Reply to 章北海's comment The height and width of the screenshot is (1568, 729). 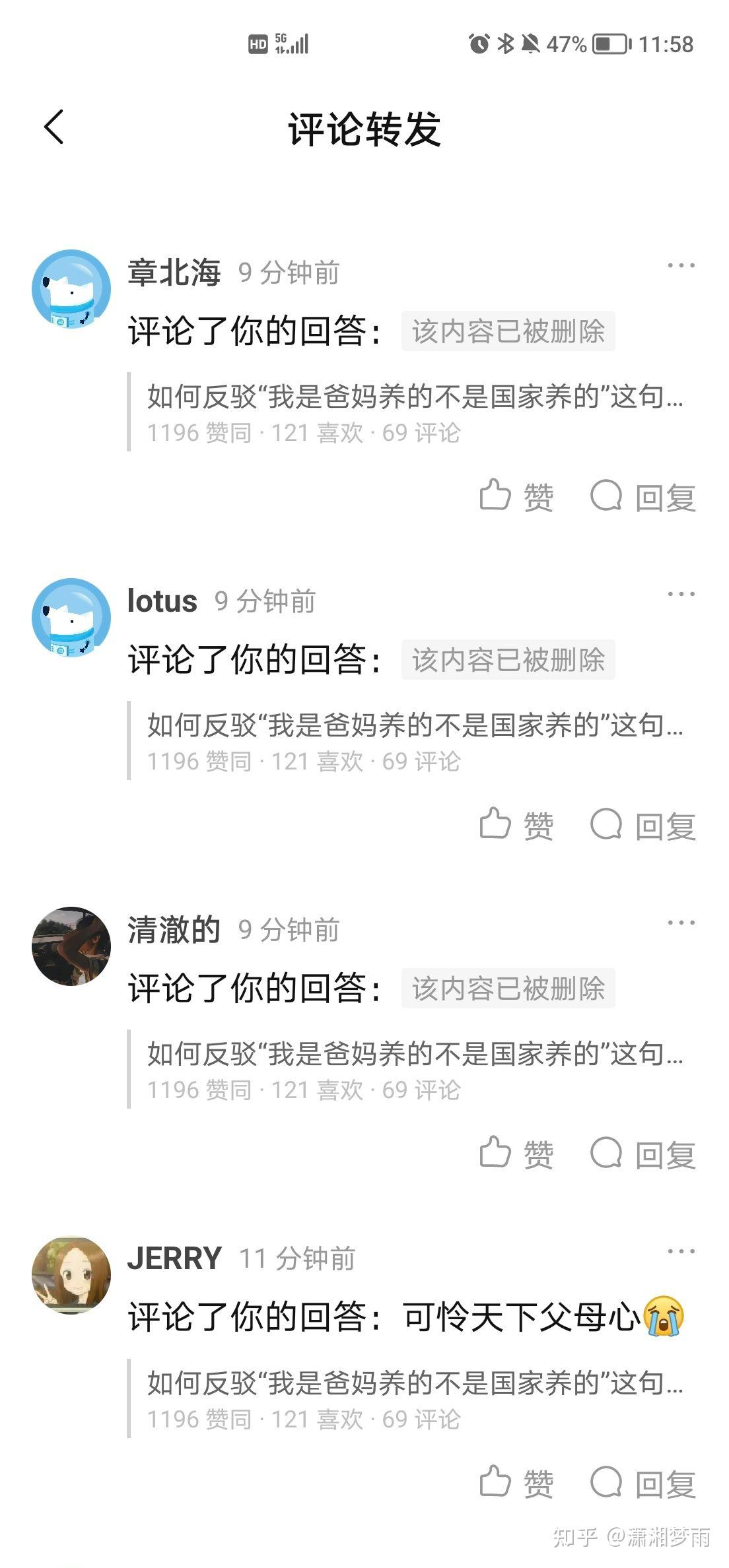tap(643, 496)
